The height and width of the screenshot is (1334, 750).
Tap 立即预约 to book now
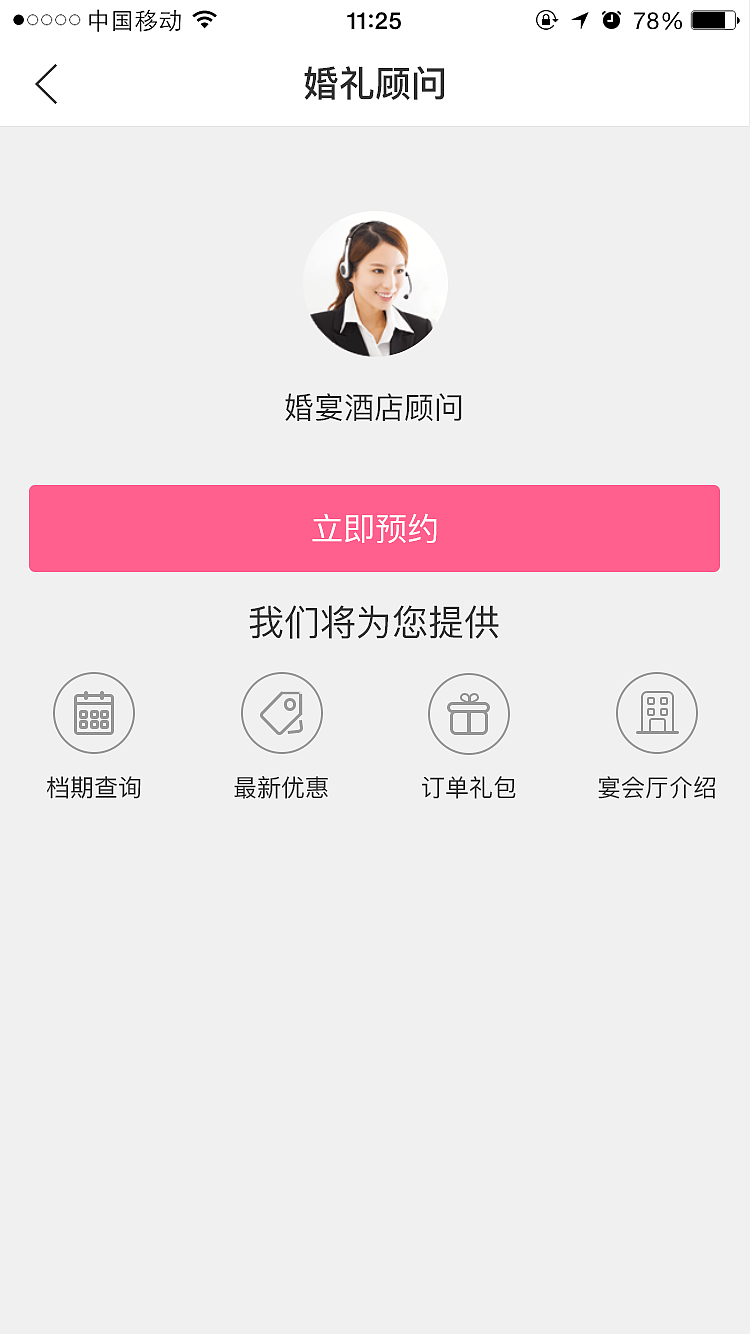coord(374,529)
